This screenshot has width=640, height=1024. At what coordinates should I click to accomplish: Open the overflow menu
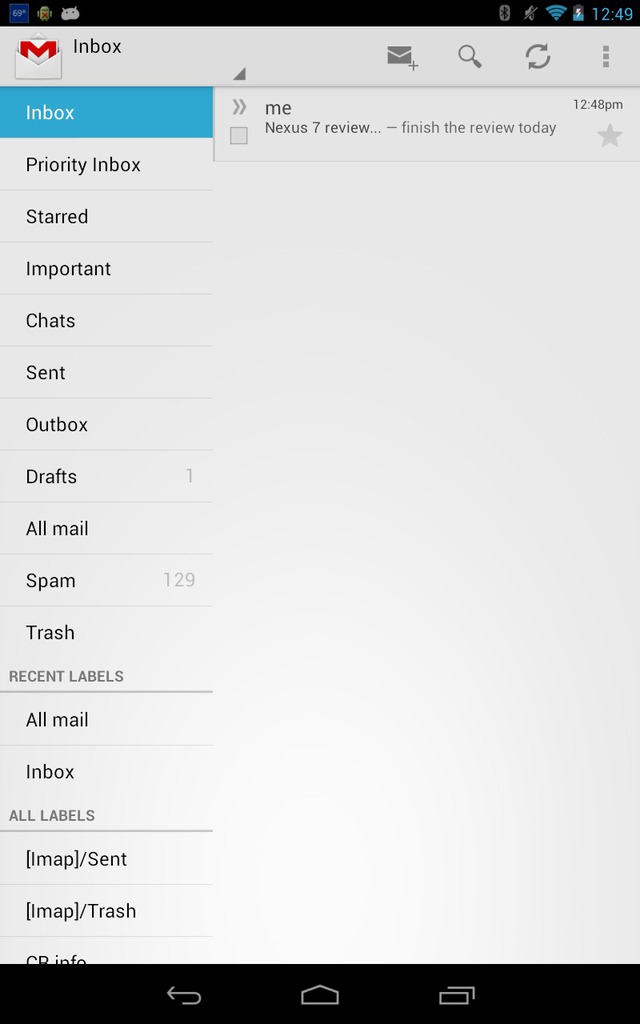605,57
